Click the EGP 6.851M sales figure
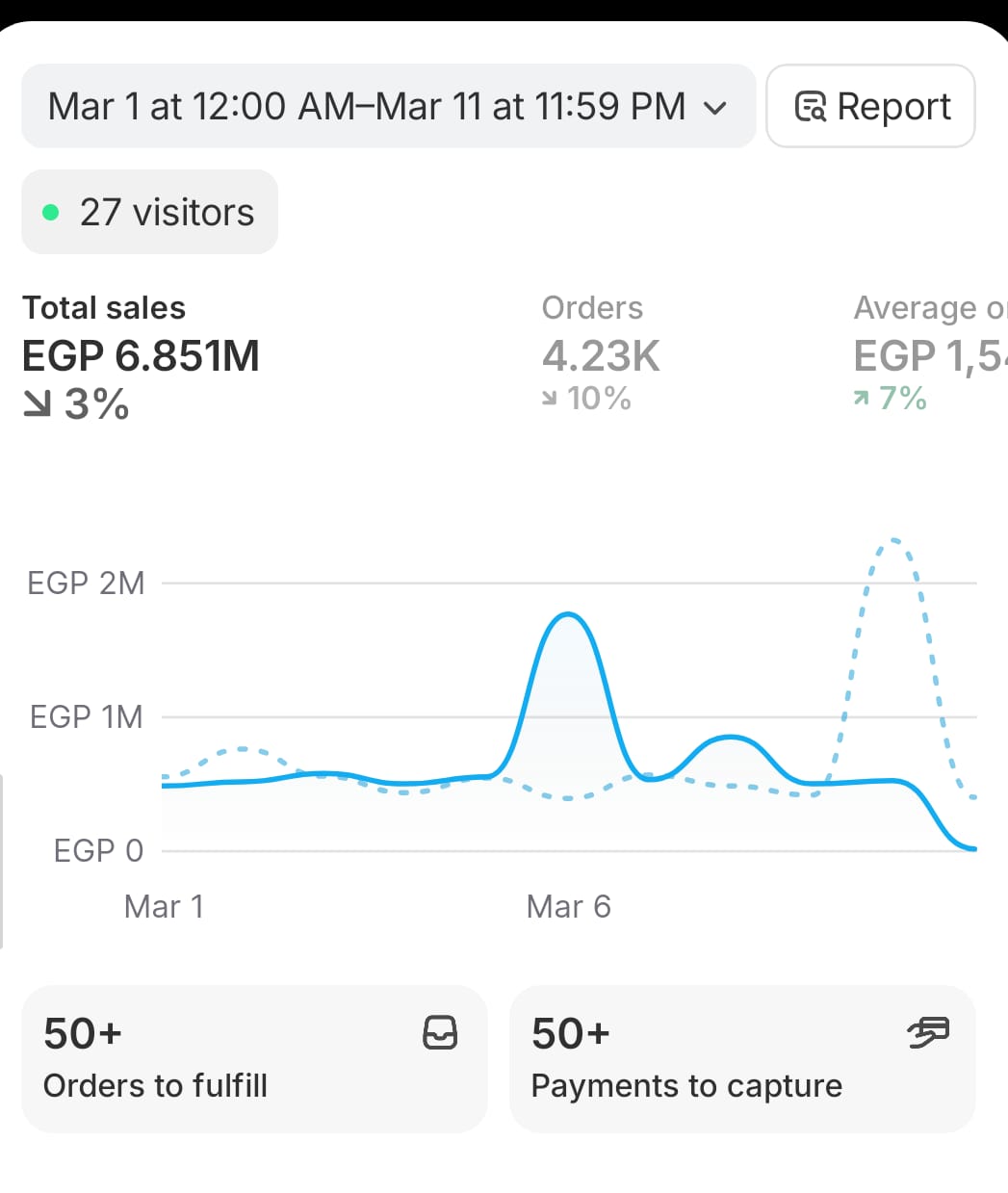Screen dimensions: 1008x1193 pos(141,354)
